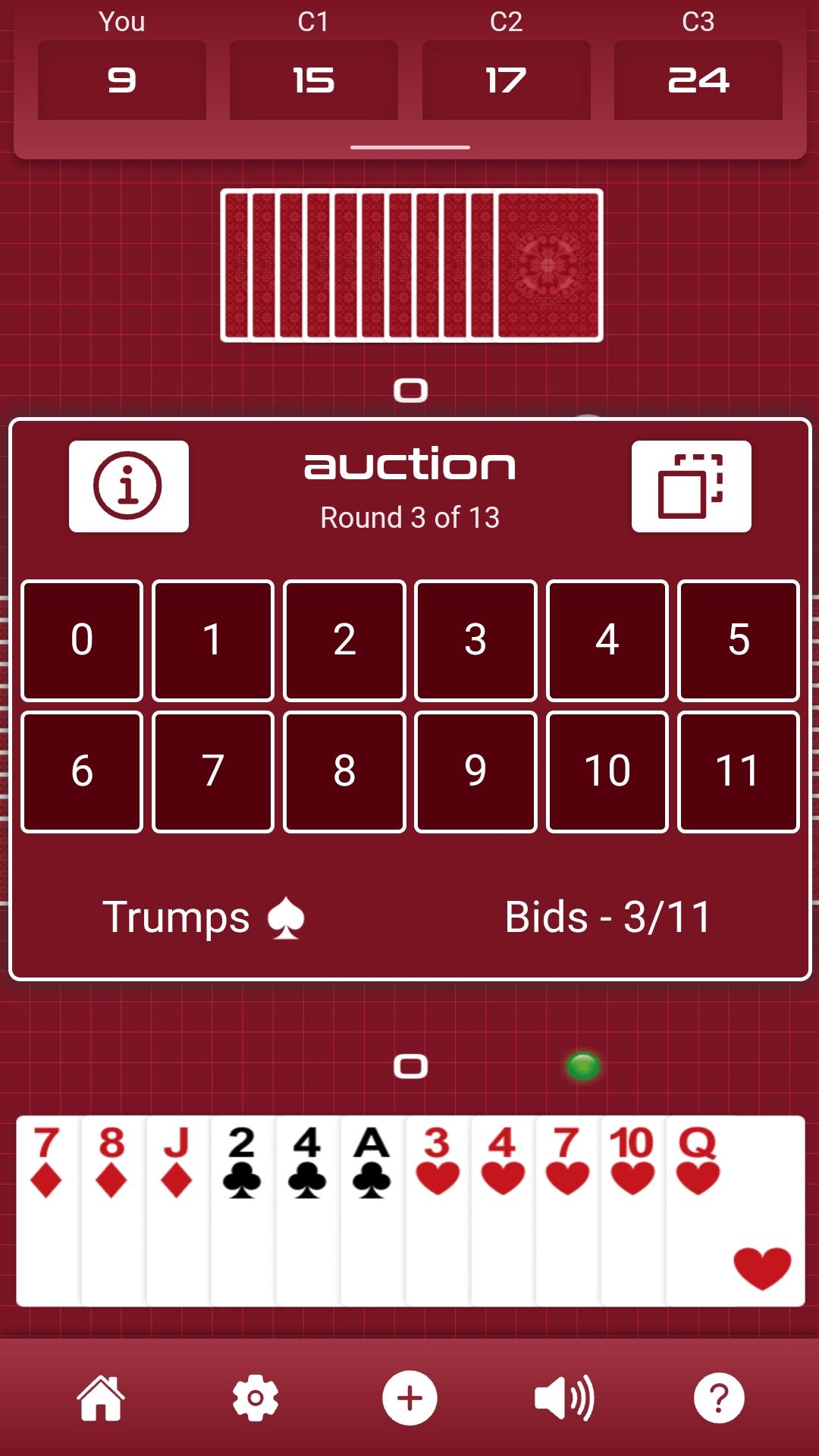Viewport: 819px width, 1456px height.
Task: Bid 11 tricks
Action: point(739,772)
